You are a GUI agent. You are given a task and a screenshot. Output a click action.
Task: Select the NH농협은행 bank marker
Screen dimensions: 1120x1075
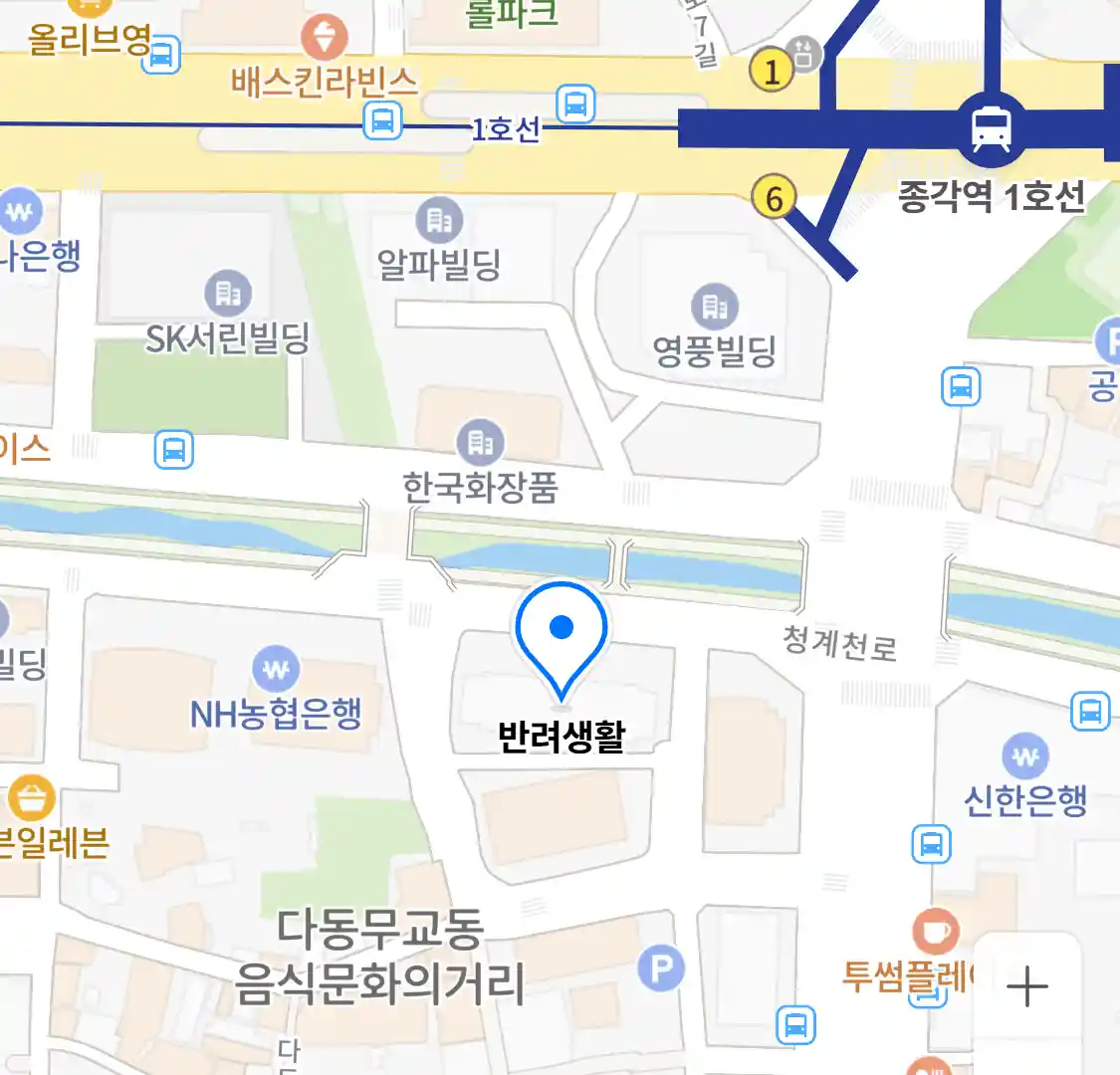click(x=276, y=671)
